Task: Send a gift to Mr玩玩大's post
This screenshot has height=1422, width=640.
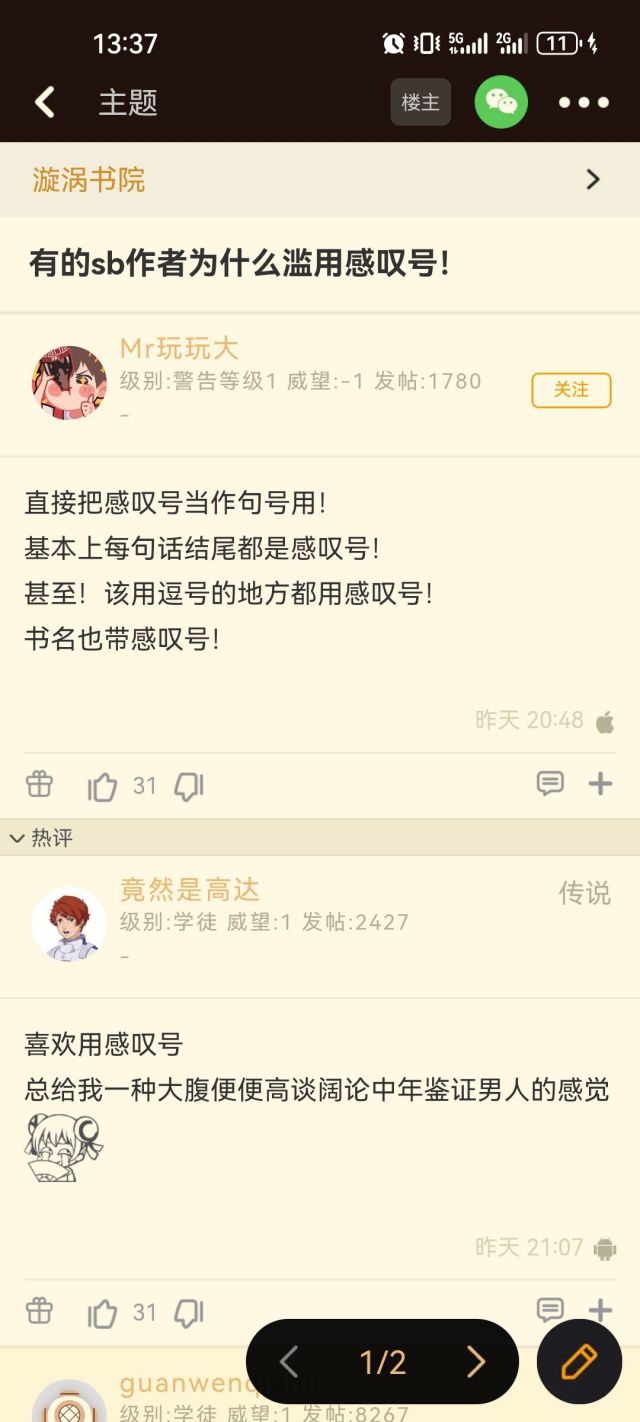Action: (39, 785)
